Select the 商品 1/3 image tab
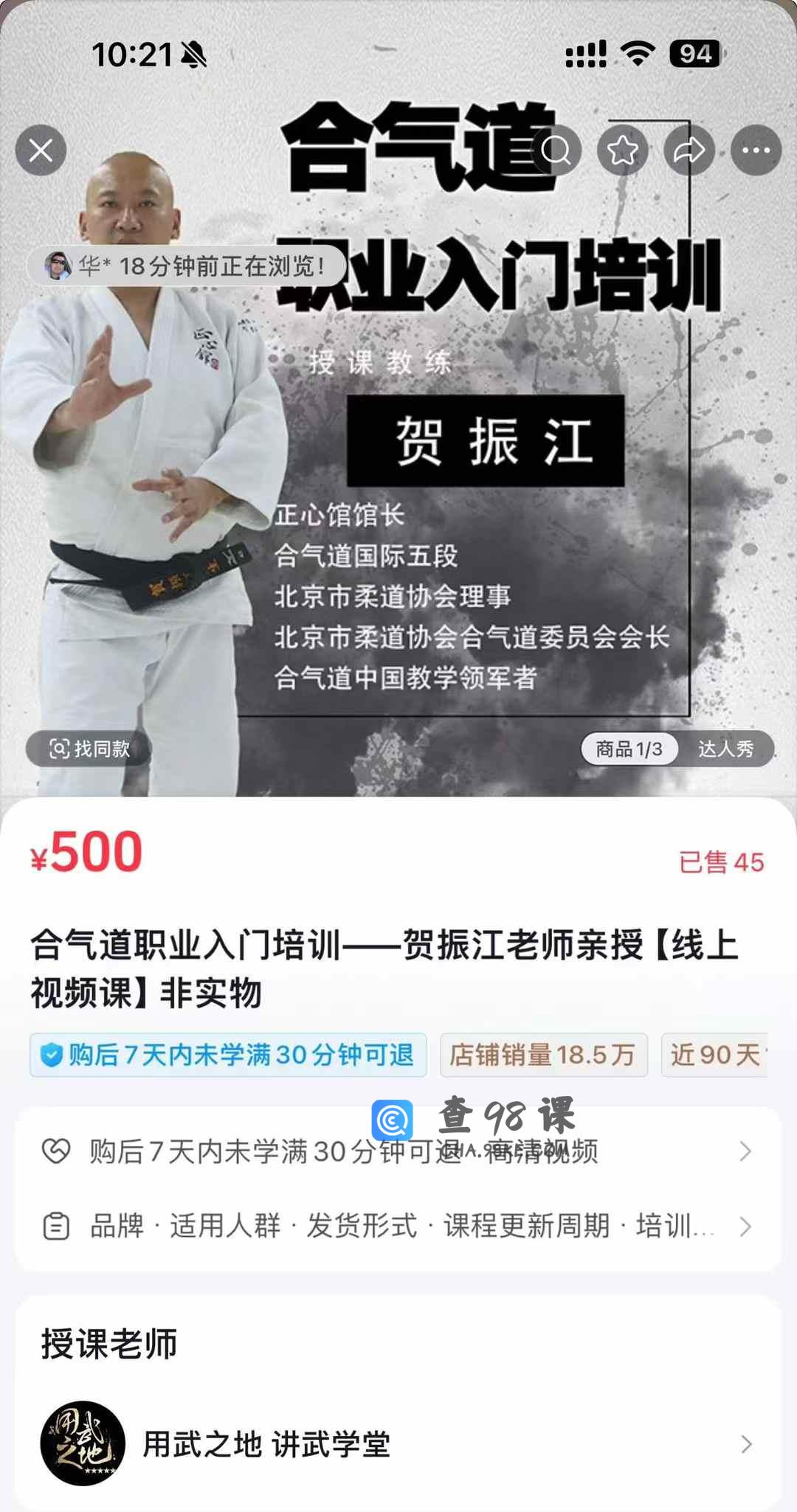 coord(629,749)
